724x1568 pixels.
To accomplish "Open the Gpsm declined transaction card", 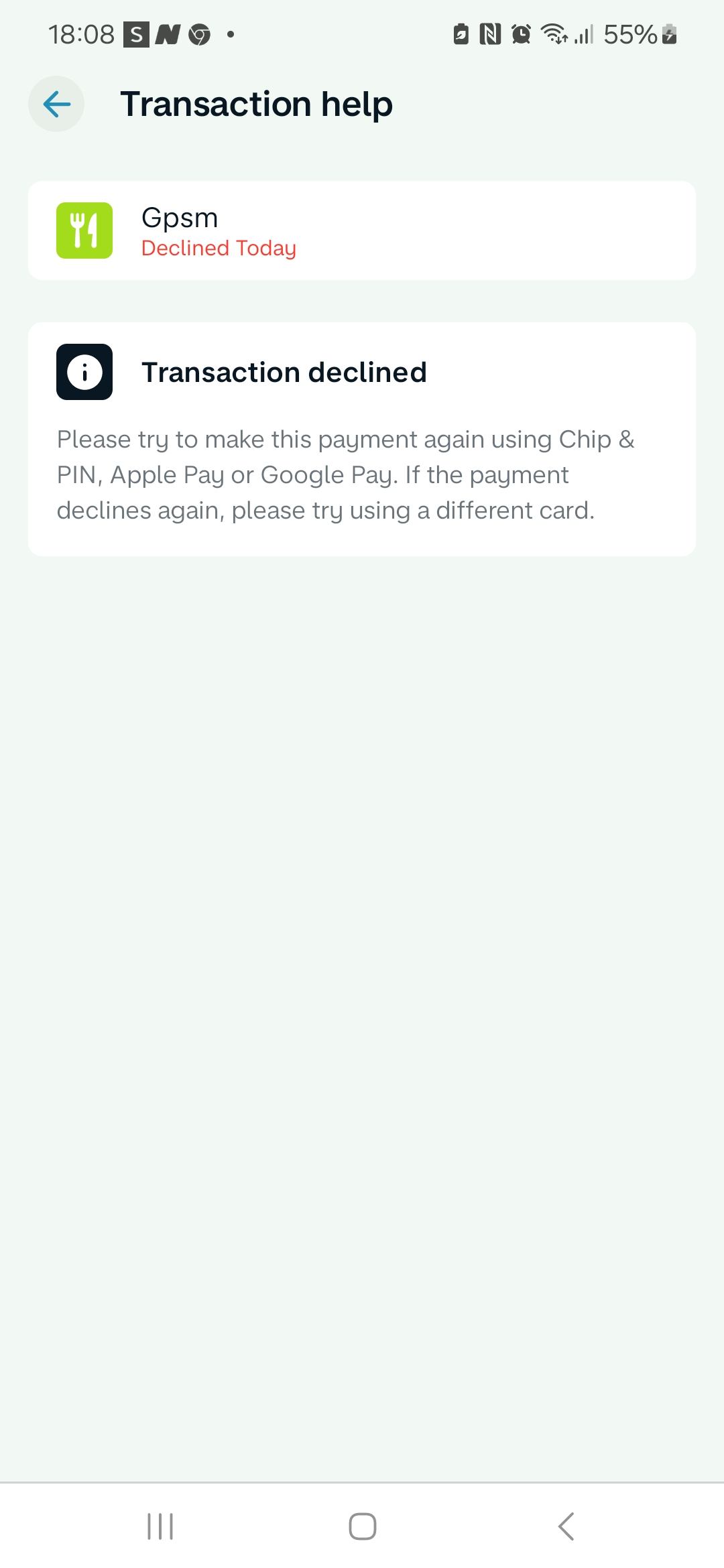I will click(361, 231).
